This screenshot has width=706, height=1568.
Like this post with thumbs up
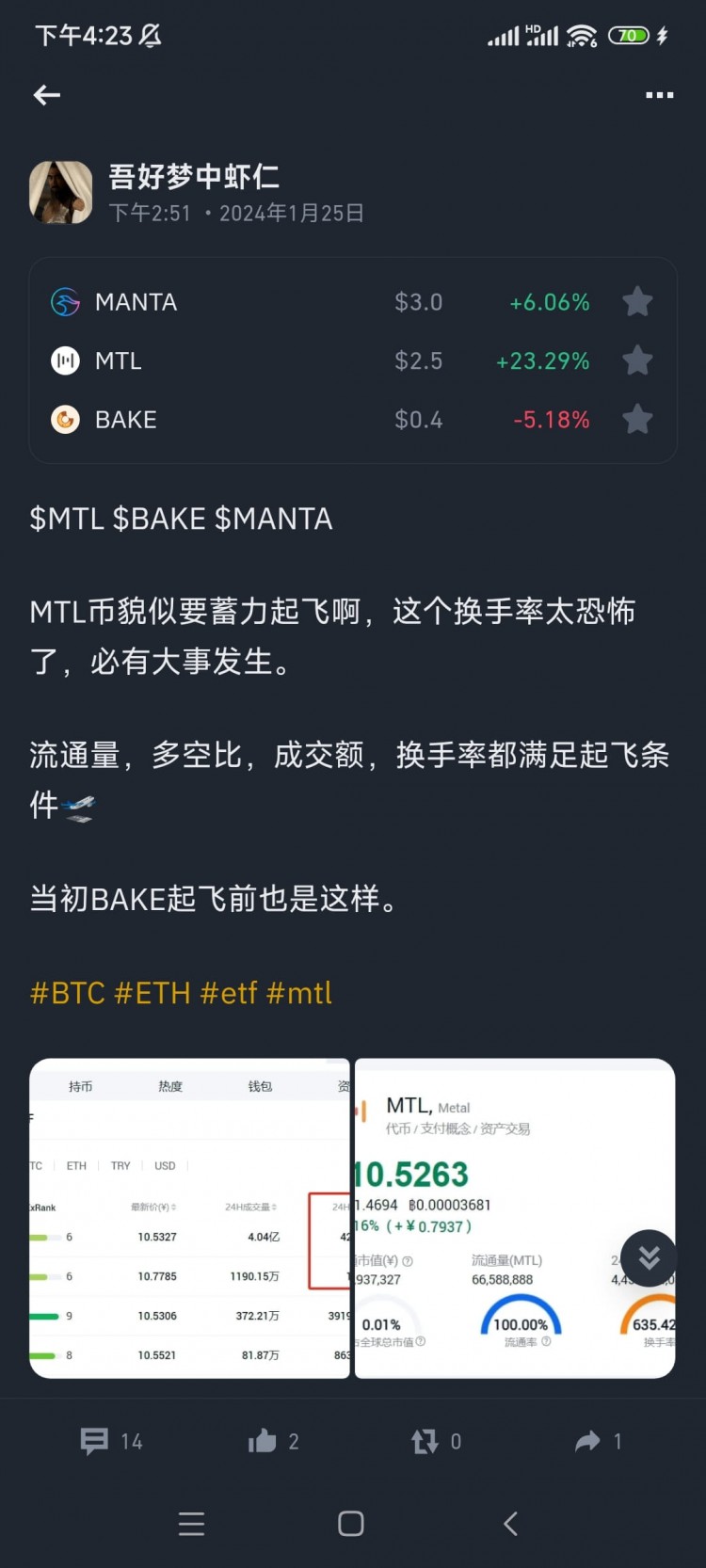(x=273, y=1441)
